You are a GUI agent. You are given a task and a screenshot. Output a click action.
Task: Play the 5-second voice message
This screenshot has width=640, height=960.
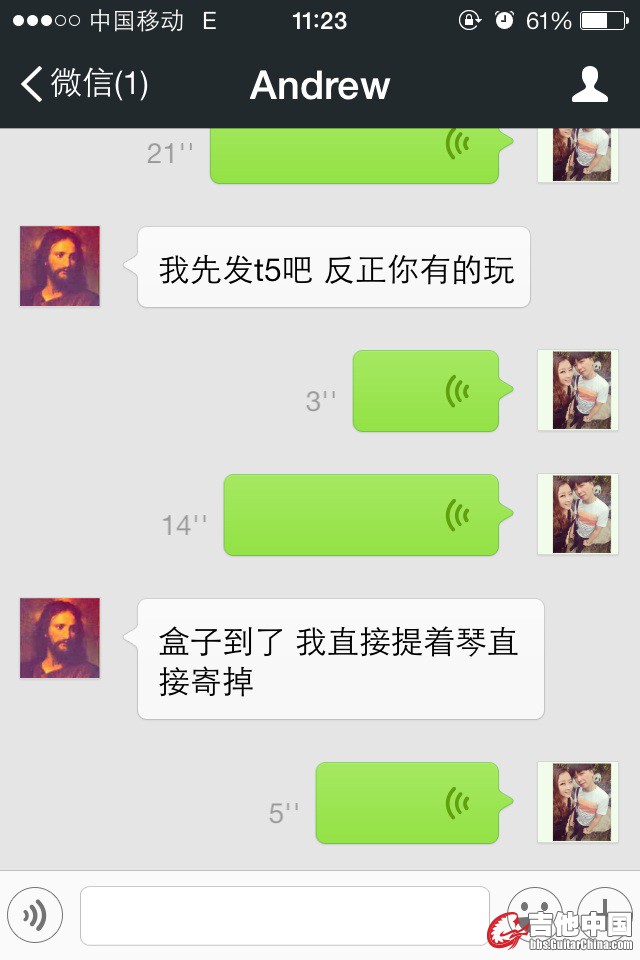pyautogui.click(x=407, y=803)
